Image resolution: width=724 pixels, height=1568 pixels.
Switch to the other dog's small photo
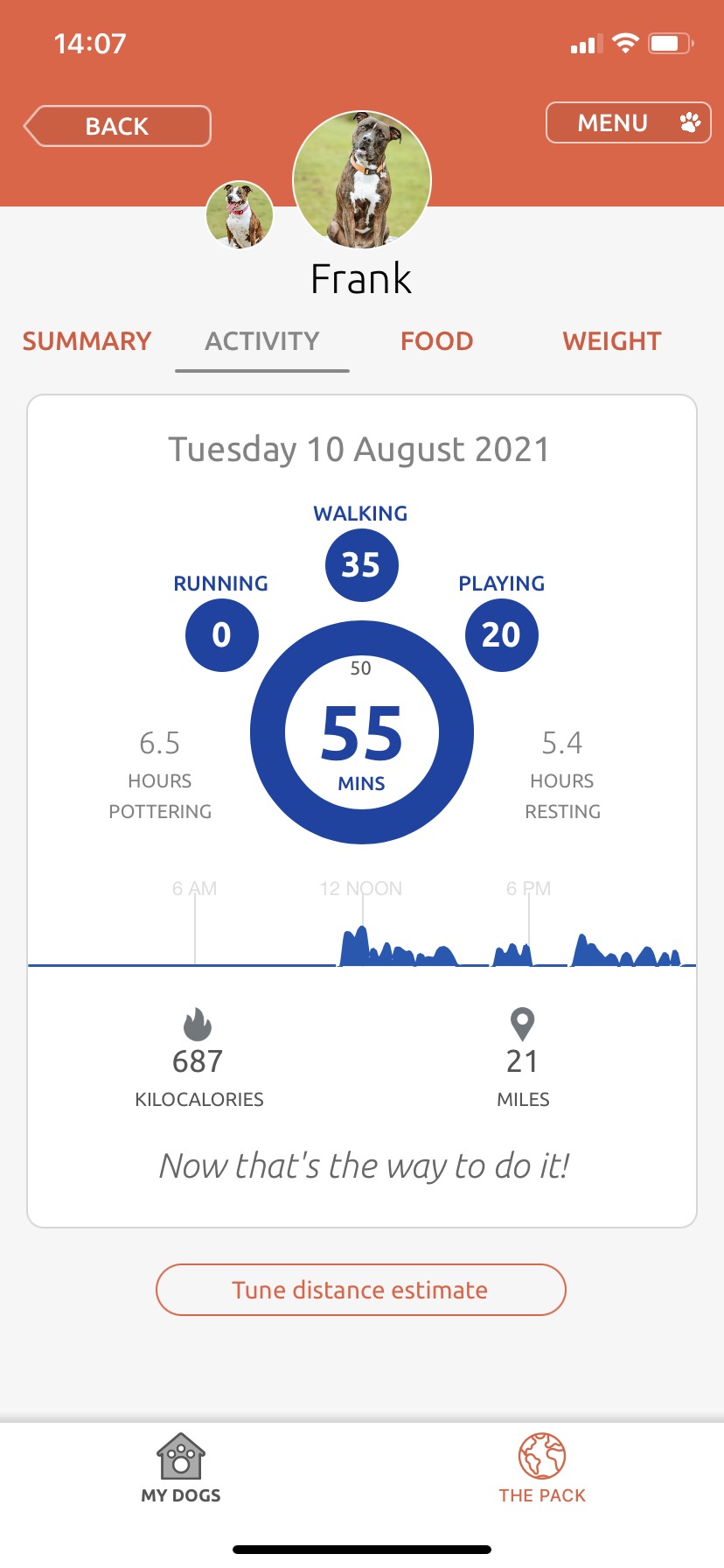(240, 215)
